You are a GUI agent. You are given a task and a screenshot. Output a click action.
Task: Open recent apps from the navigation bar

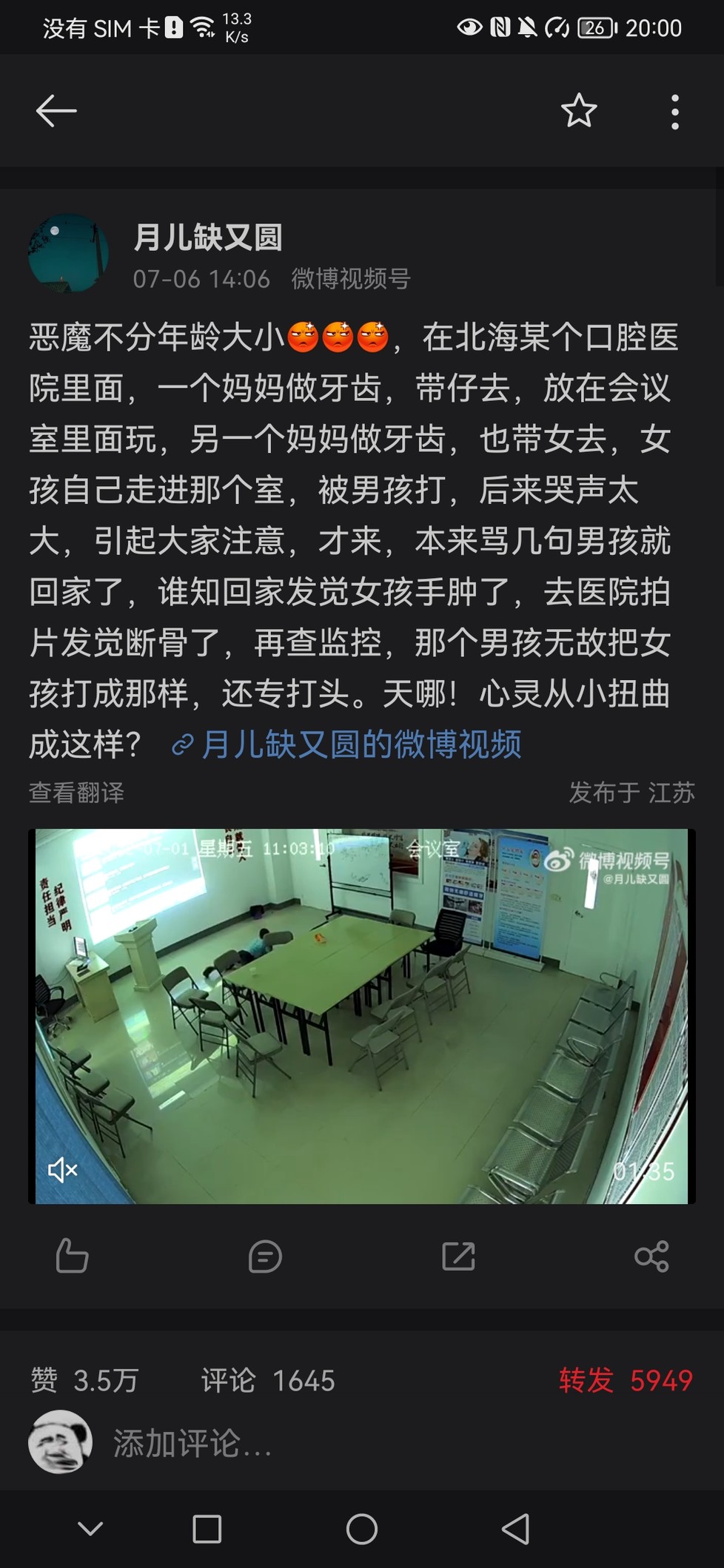207,1529
